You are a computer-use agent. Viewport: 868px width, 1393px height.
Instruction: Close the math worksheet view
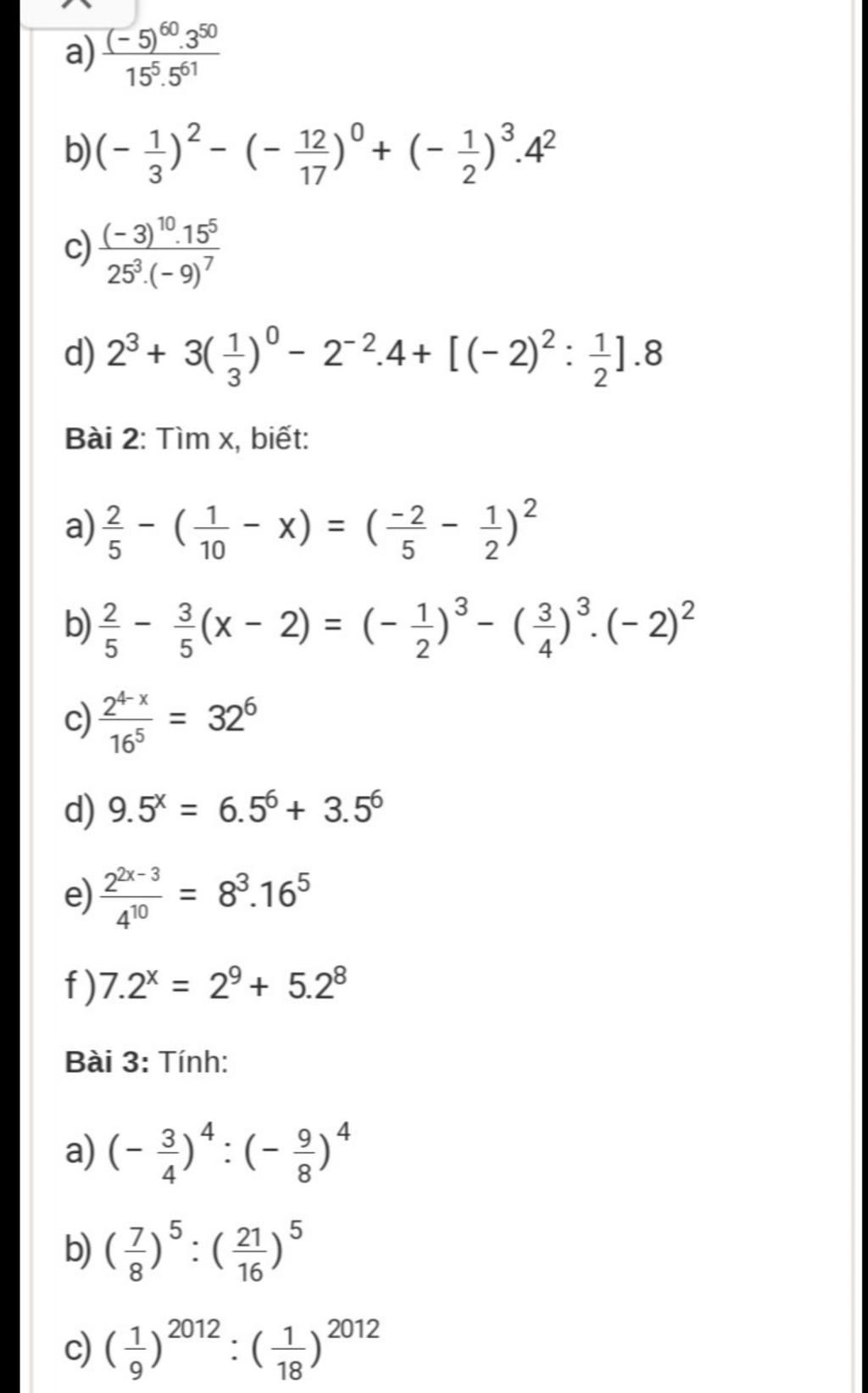point(77,5)
